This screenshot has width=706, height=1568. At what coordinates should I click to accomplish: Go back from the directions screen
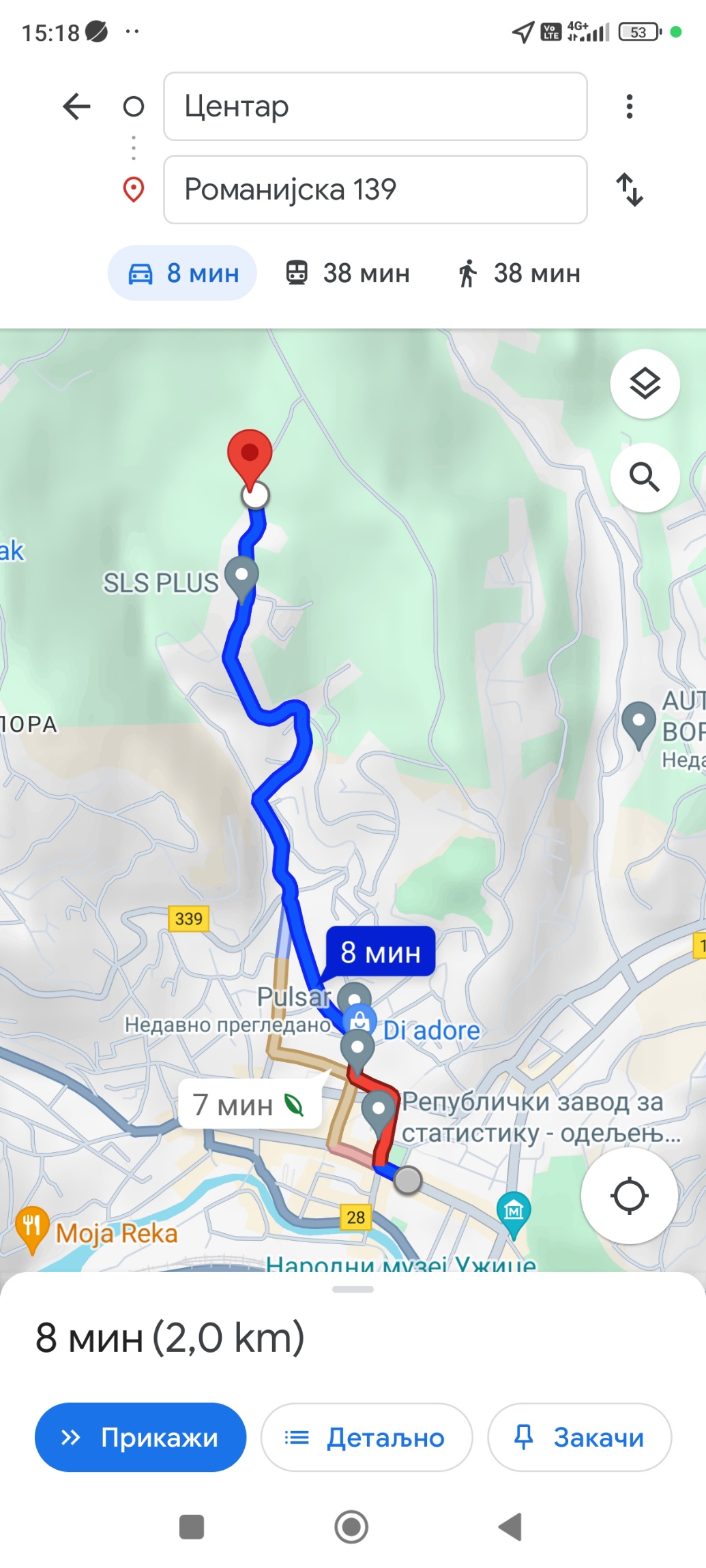pos(76,106)
